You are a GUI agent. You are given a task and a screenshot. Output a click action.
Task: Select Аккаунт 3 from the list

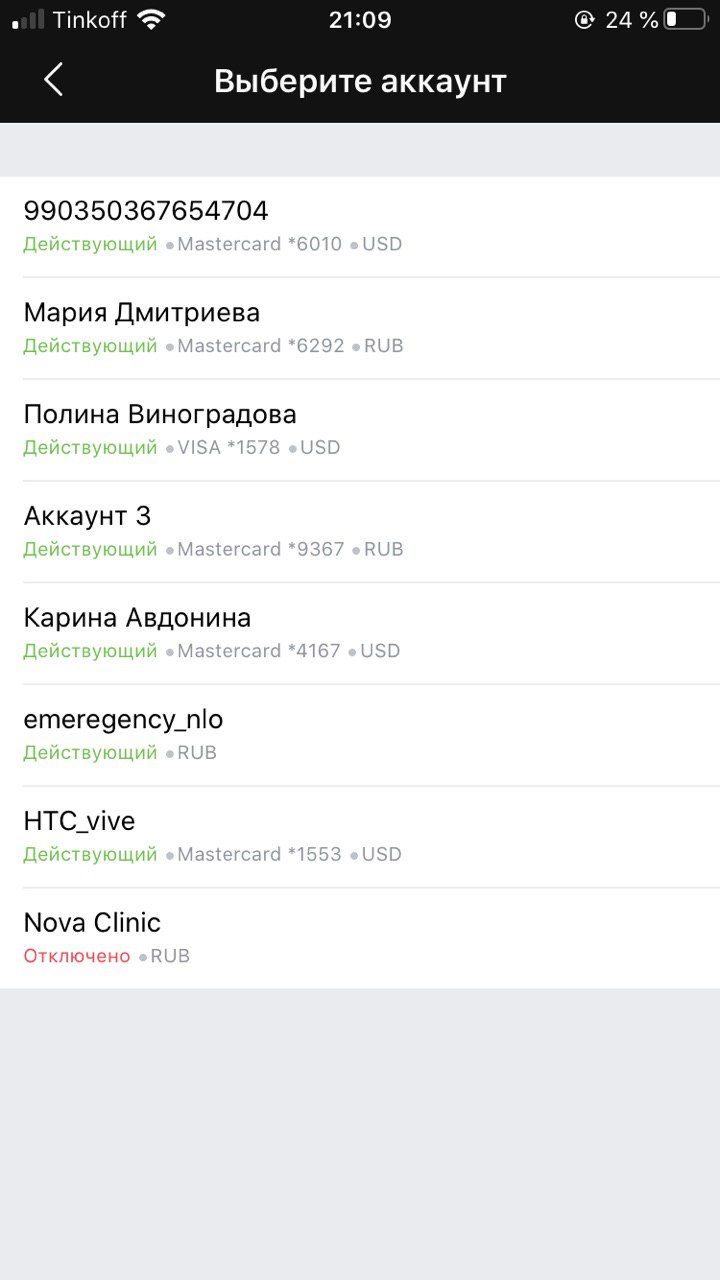[360, 531]
